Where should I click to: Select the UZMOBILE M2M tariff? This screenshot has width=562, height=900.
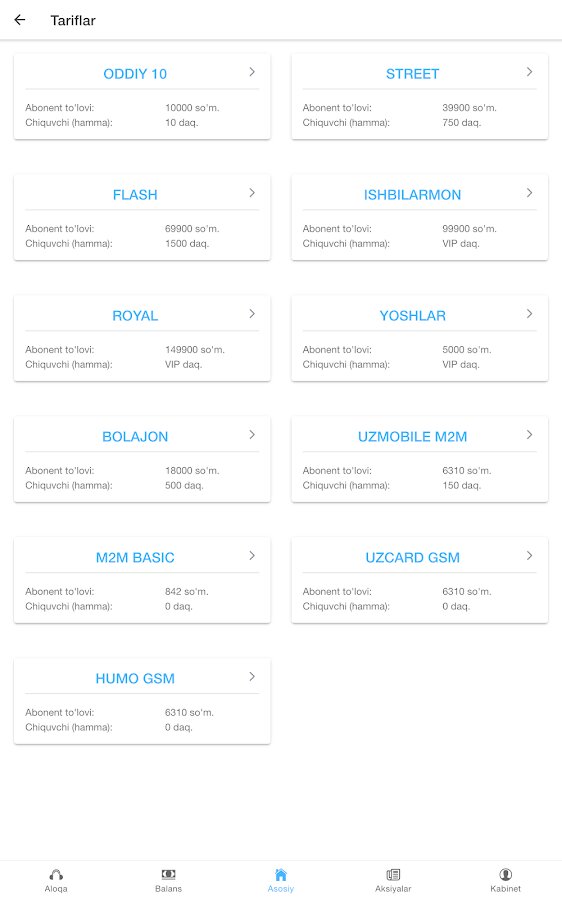click(x=420, y=460)
